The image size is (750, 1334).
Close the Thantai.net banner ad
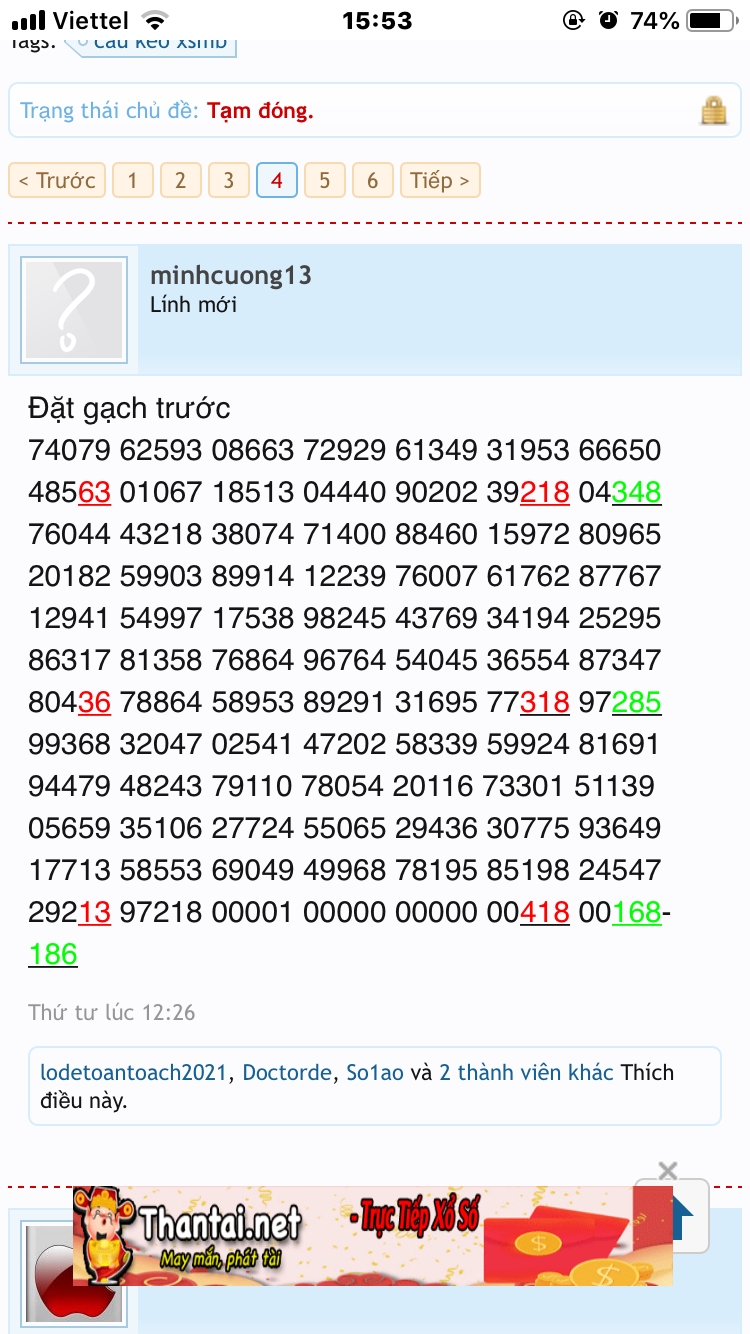(668, 1170)
